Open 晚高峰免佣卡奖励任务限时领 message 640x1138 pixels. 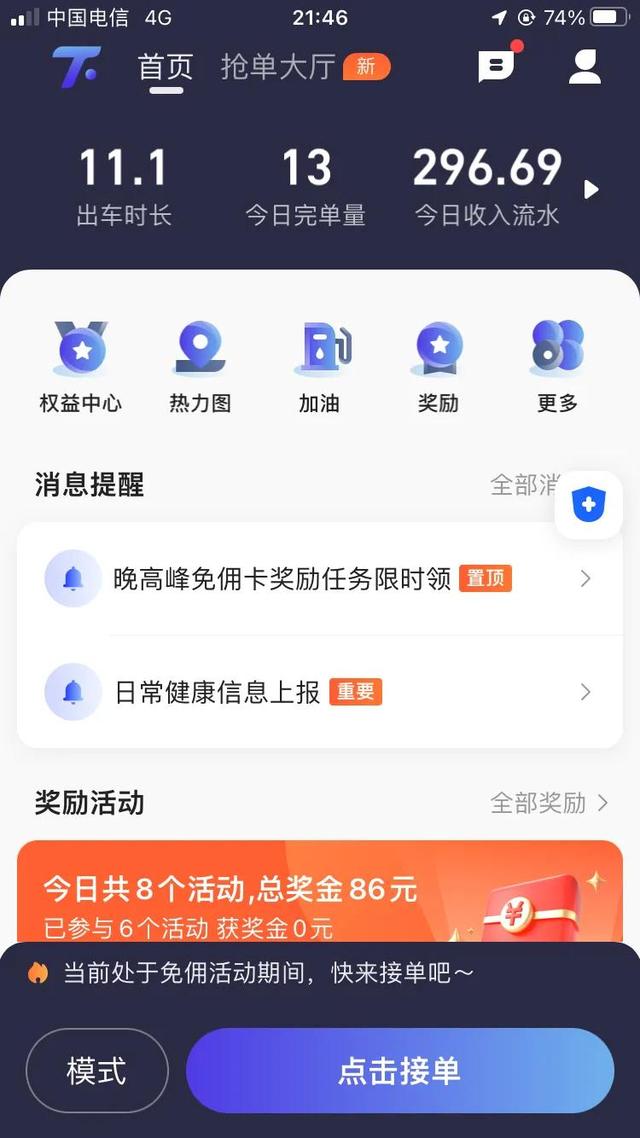click(x=319, y=578)
